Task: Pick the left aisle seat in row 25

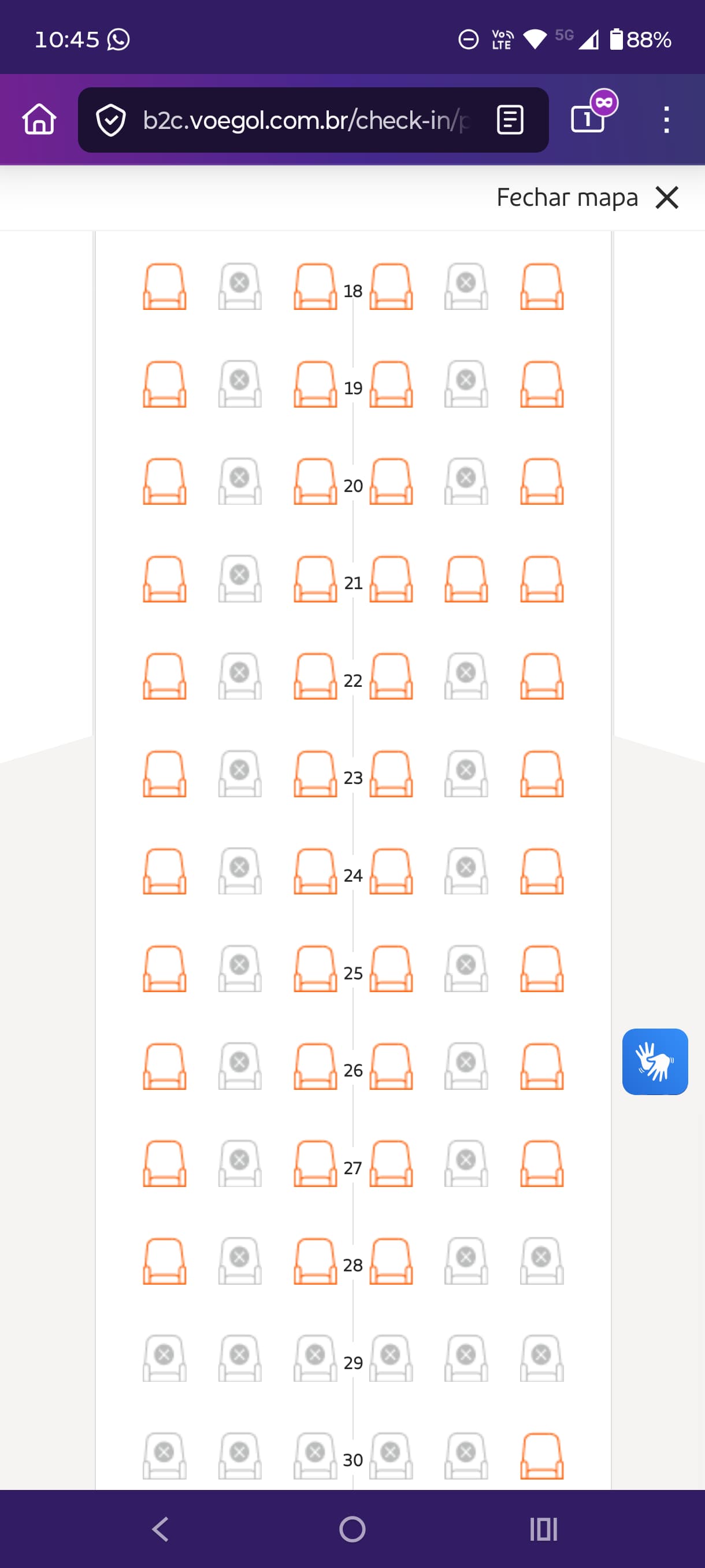Action: pyautogui.click(x=315, y=968)
